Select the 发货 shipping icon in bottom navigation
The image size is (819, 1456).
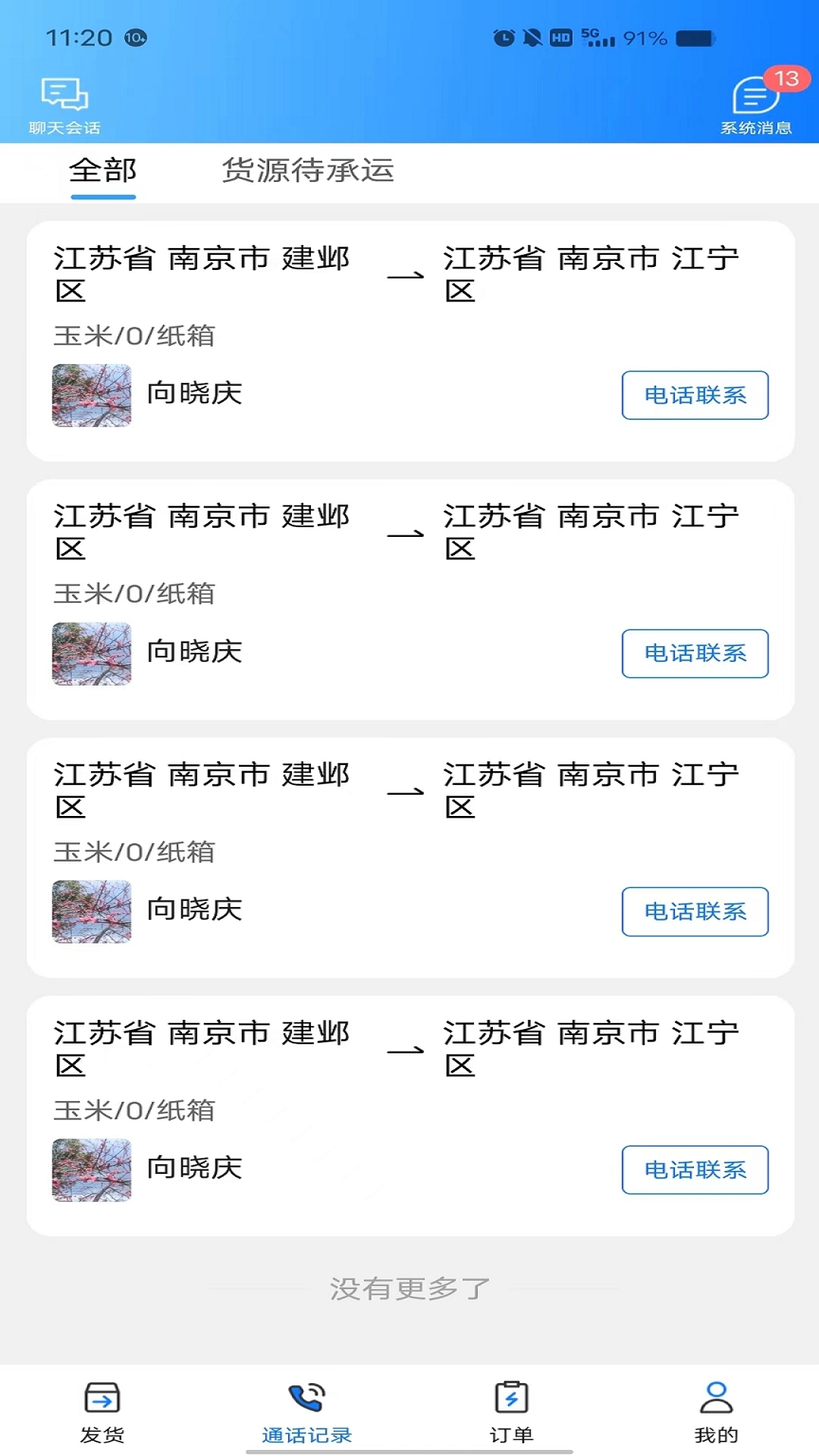(x=101, y=1410)
